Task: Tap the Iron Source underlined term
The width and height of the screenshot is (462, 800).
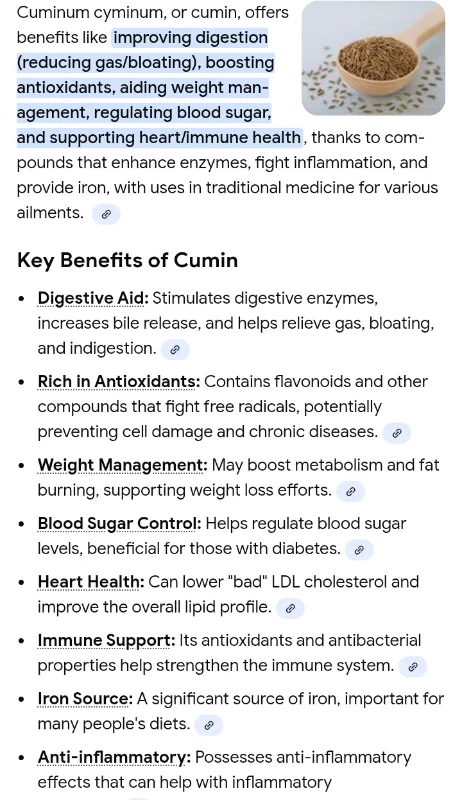Action: (x=85, y=699)
